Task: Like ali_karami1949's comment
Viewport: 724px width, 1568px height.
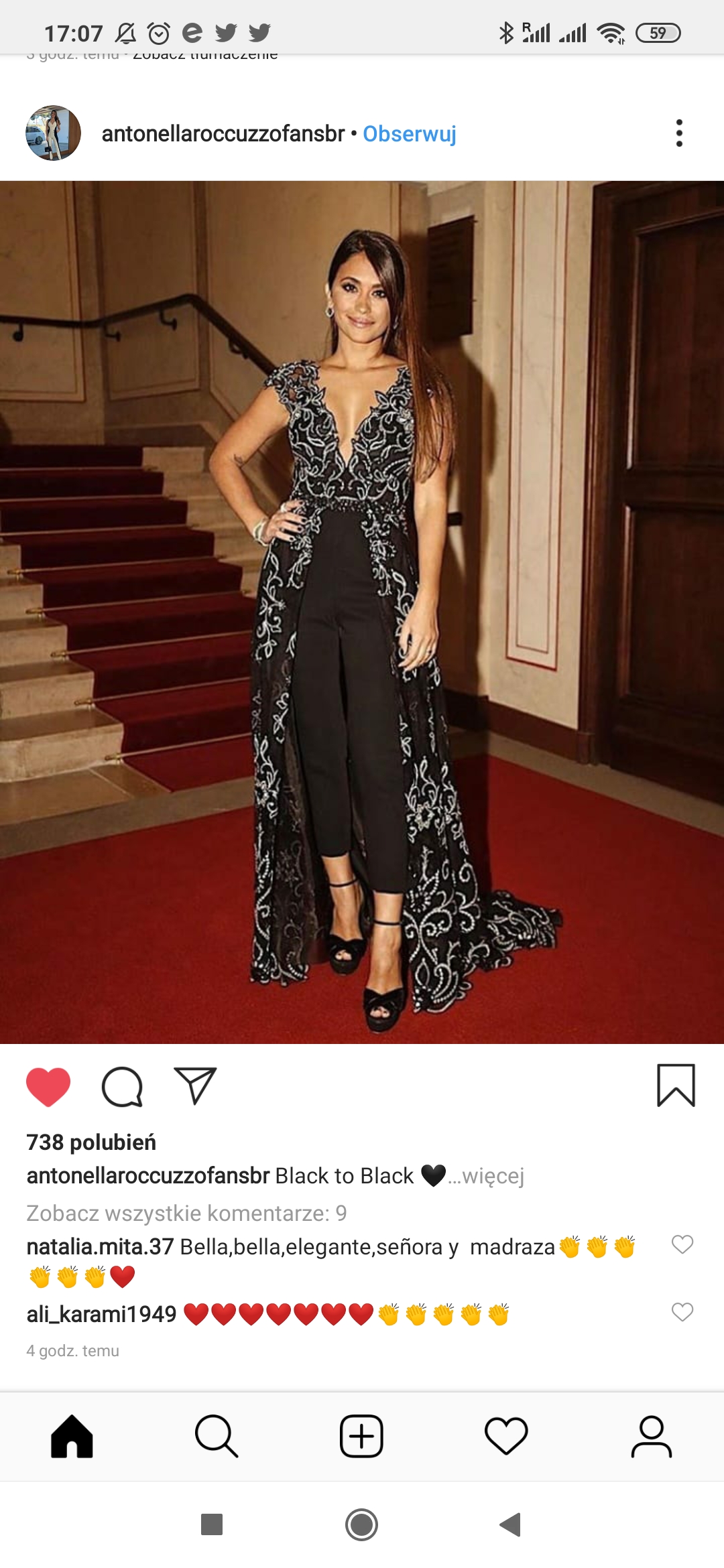Action: point(682,1311)
